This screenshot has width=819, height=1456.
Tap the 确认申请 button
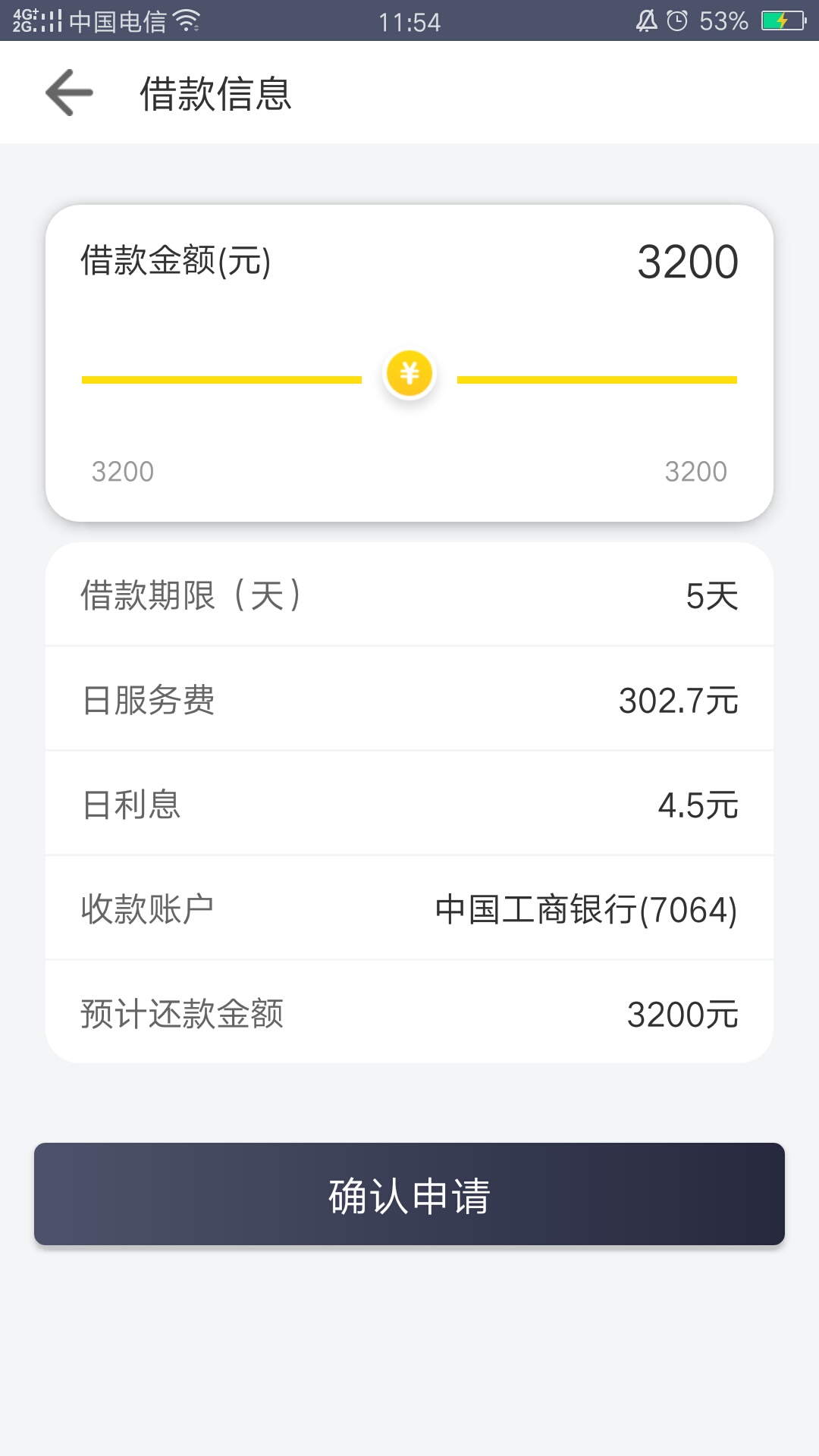(x=409, y=1194)
